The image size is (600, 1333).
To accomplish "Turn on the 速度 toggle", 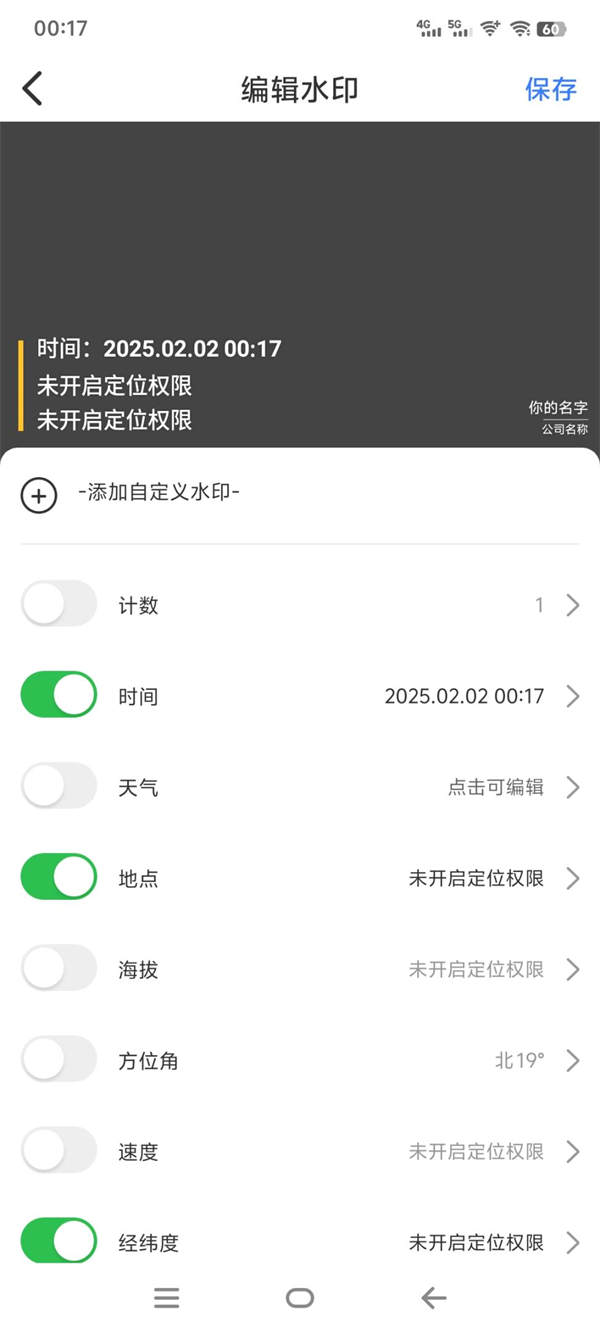I will coord(59,1151).
